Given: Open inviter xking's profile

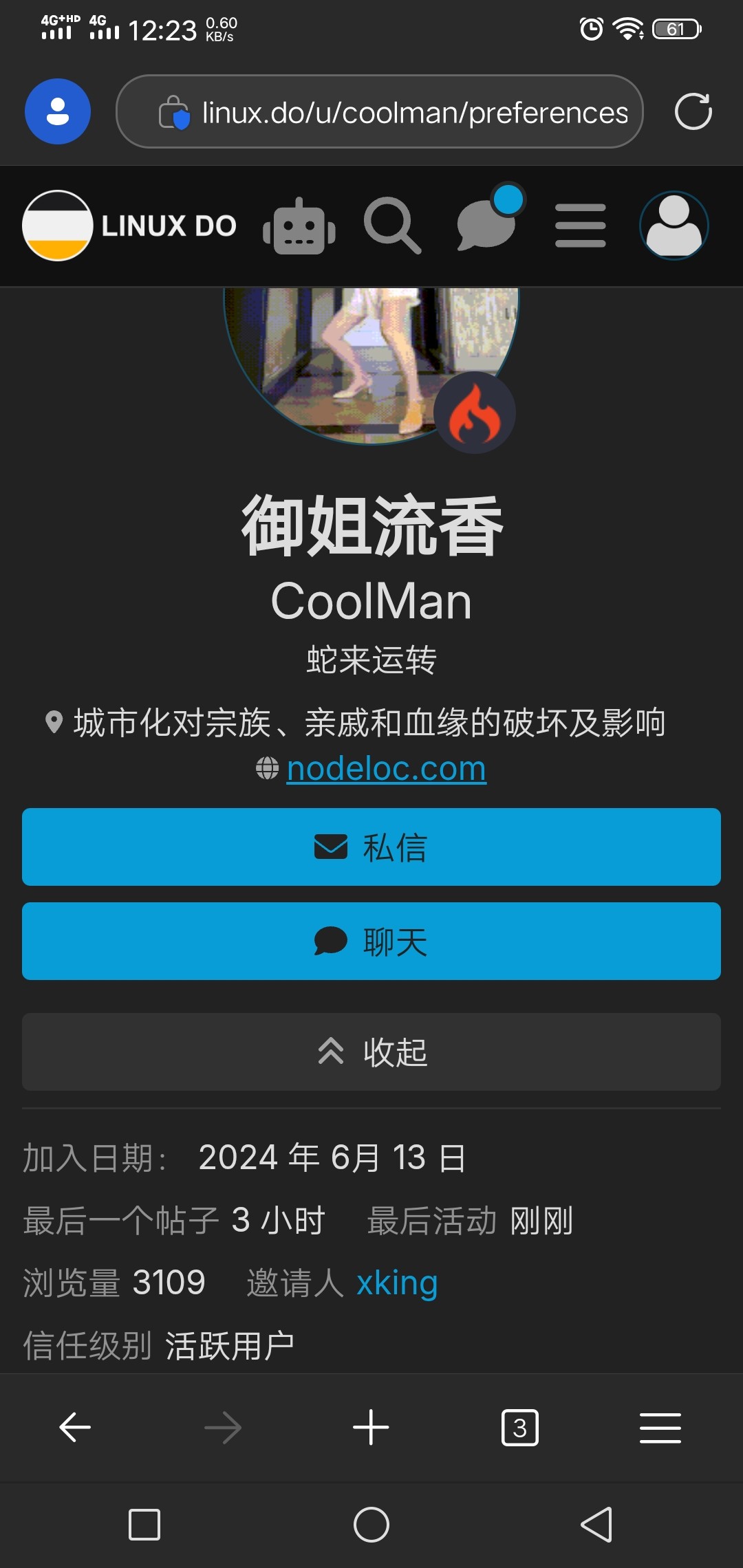Looking at the screenshot, I should tap(397, 1283).
